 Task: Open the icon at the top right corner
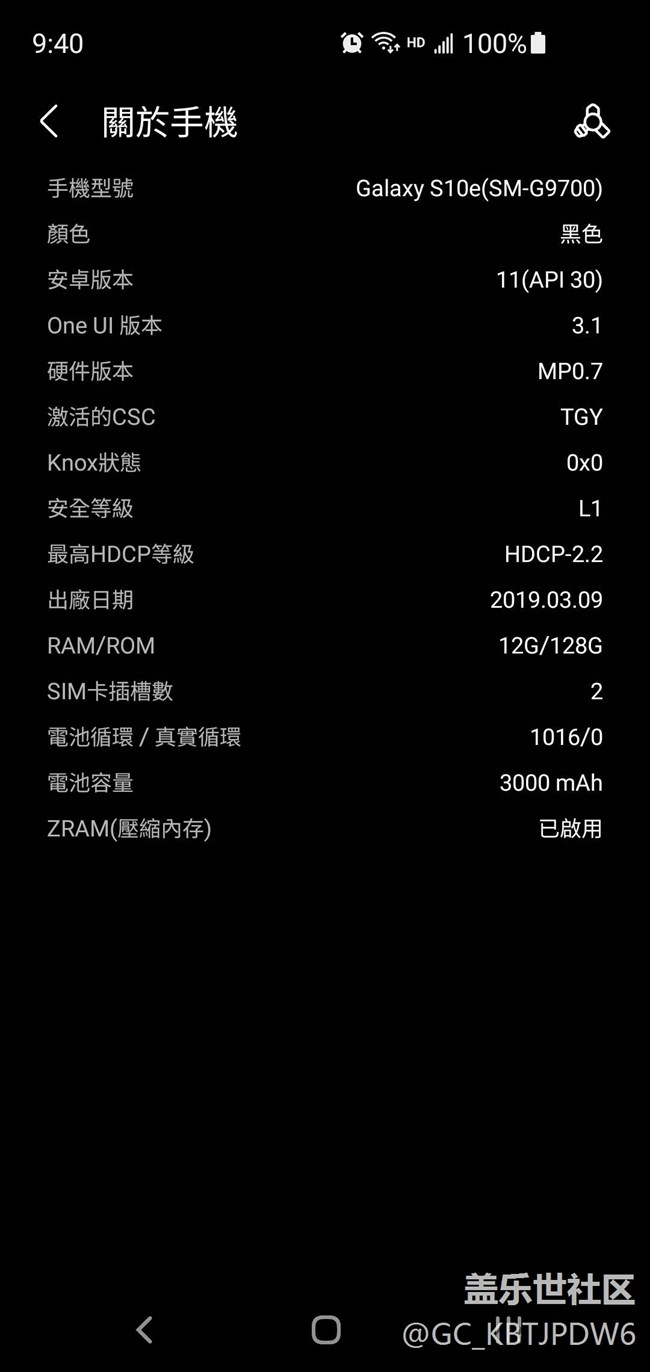click(x=591, y=122)
